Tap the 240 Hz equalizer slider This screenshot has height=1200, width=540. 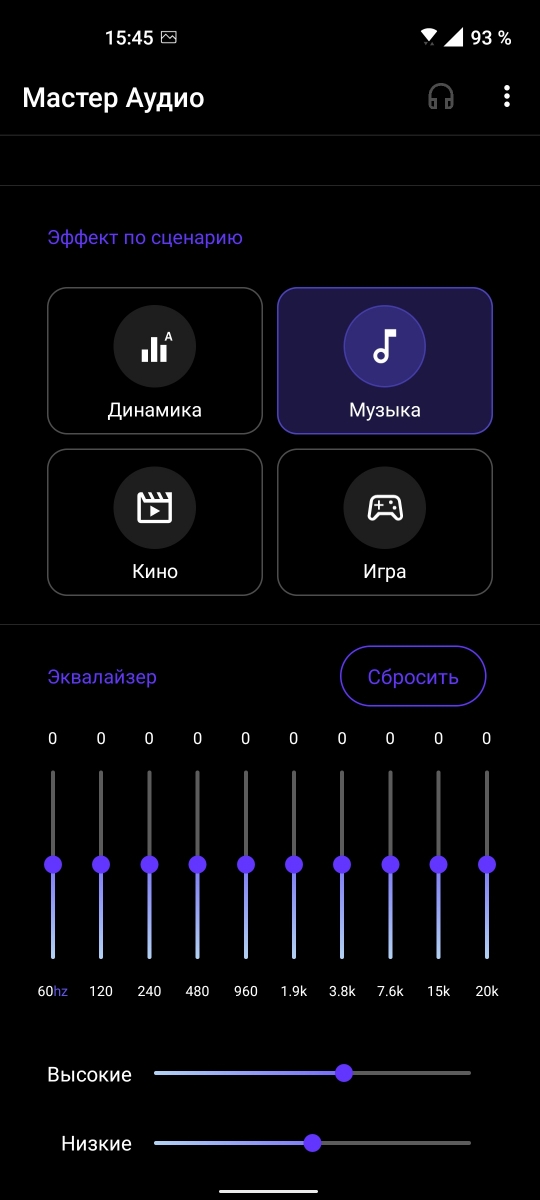coord(149,864)
